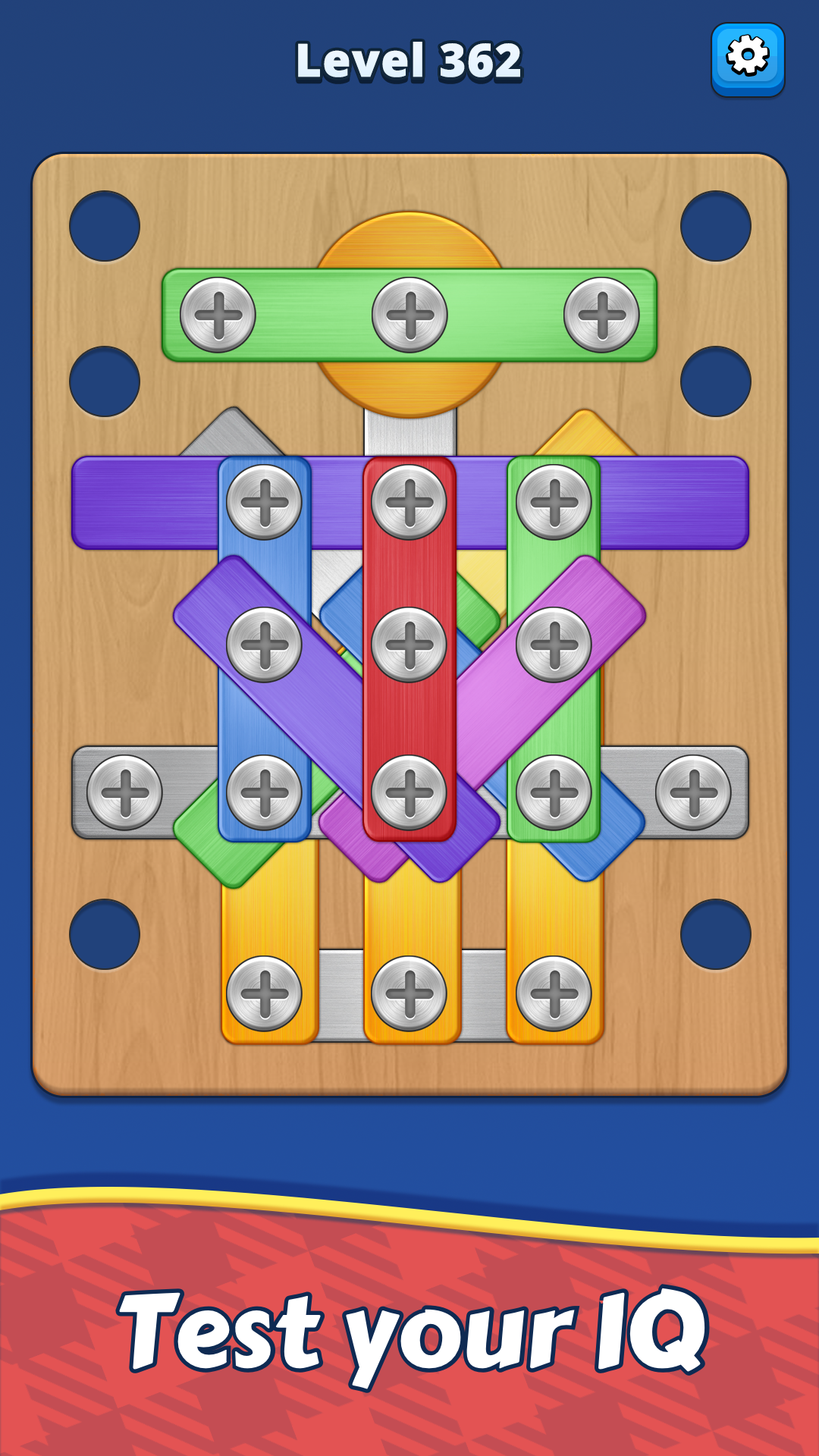This screenshot has width=819, height=1456.
Task: Tap the top screw on the blue vertical bar
Action: [x=265, y=502]
